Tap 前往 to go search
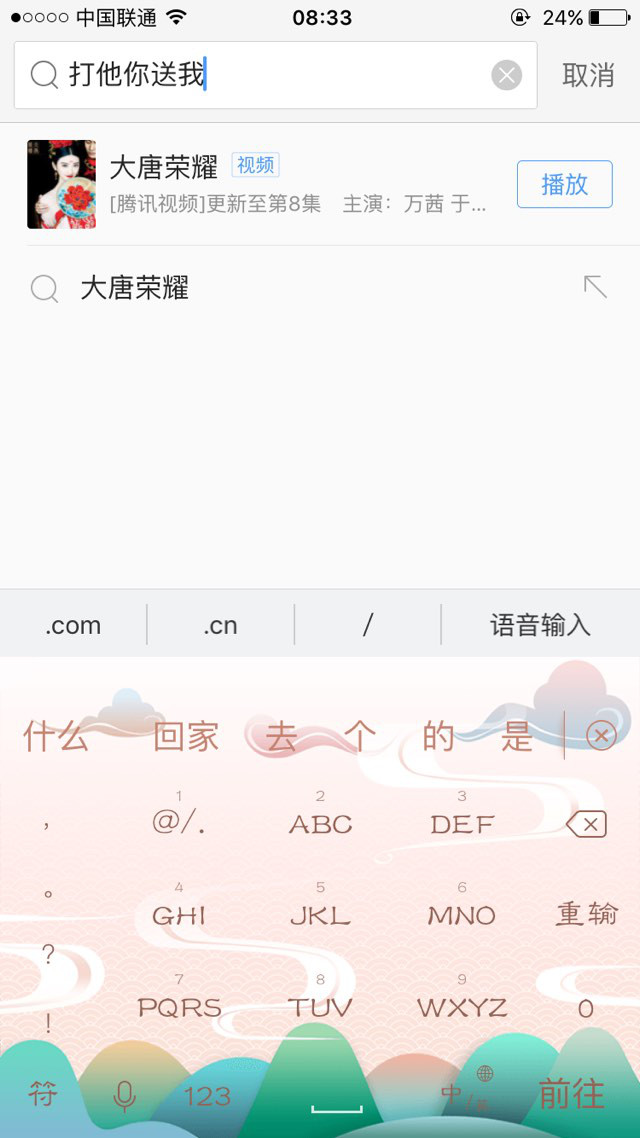 (571, 1093)
